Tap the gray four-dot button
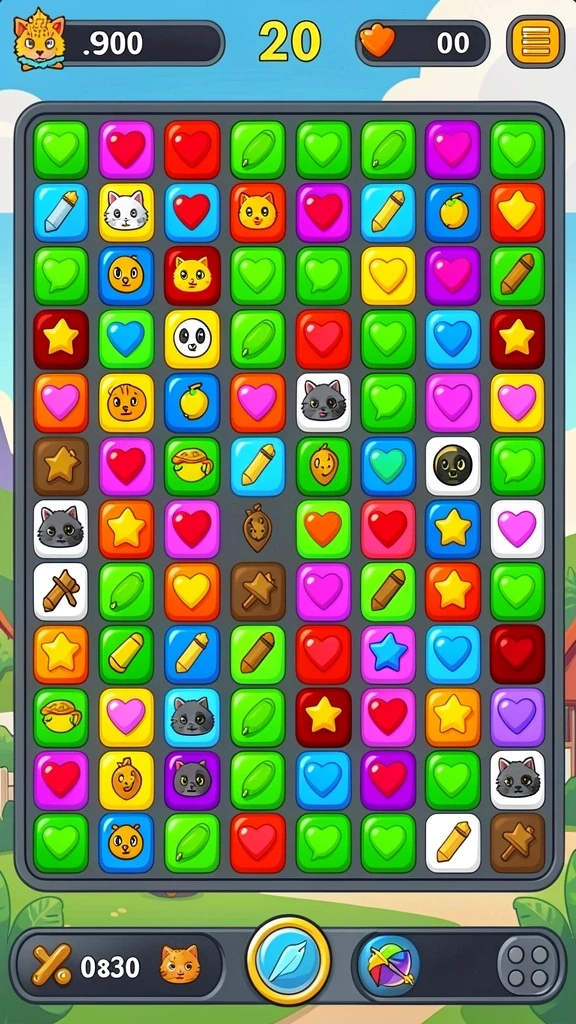Image resolution: width=576 pixels, height=1024 pixels. point(528,966)
